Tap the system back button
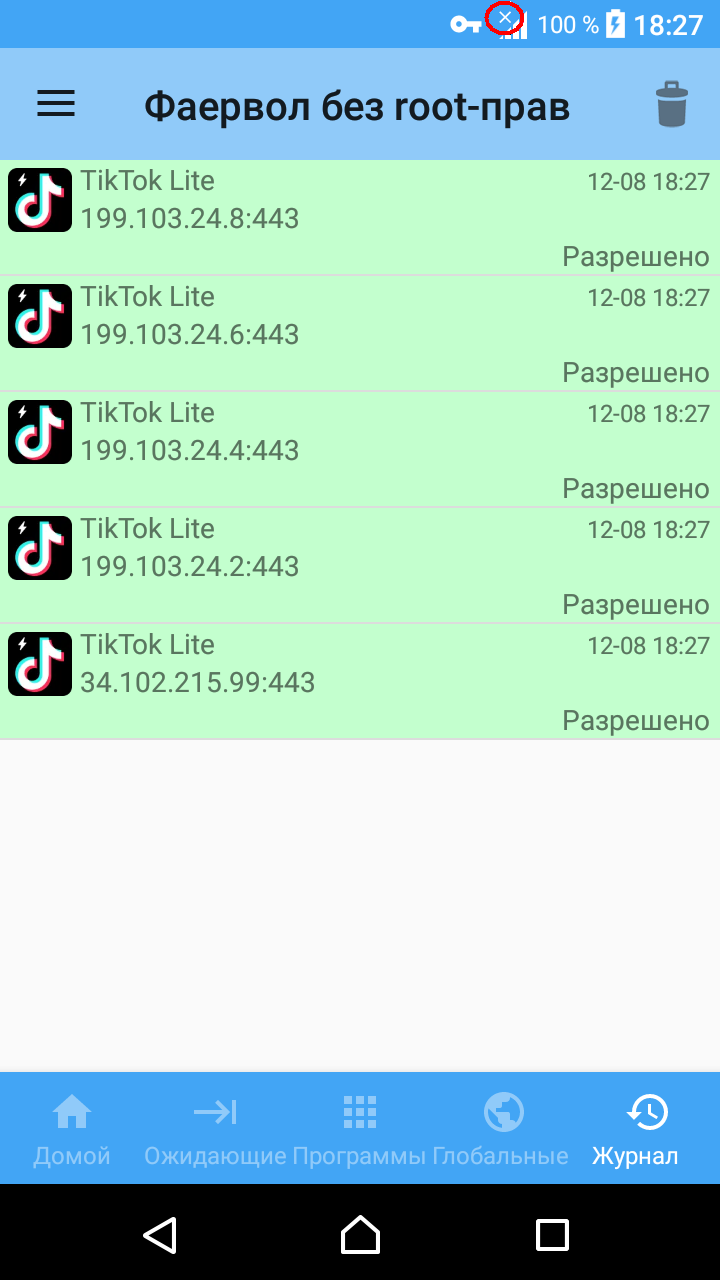 [x=160, y=1234]
